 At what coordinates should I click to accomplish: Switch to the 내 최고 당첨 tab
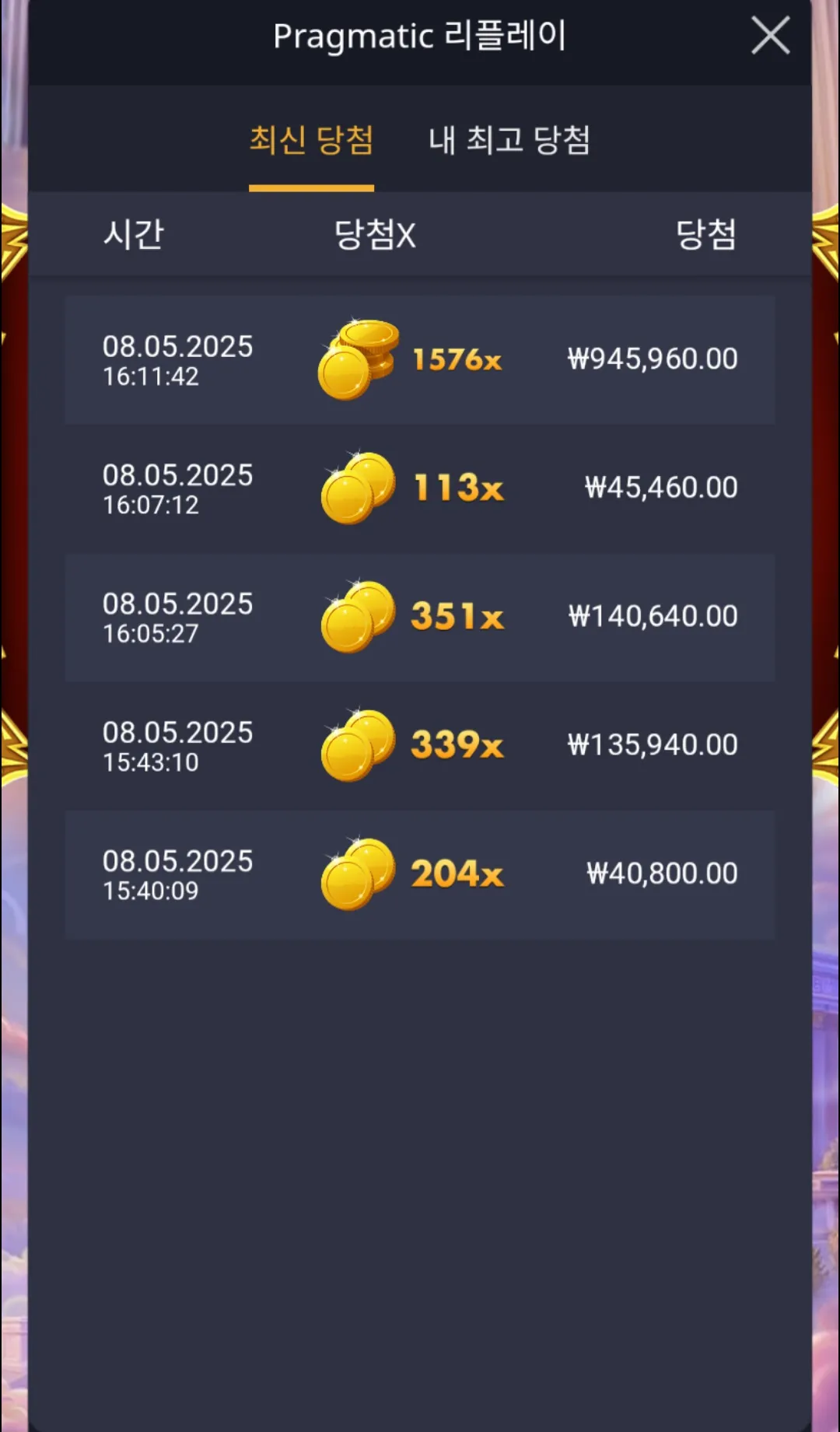pos(509,141)
